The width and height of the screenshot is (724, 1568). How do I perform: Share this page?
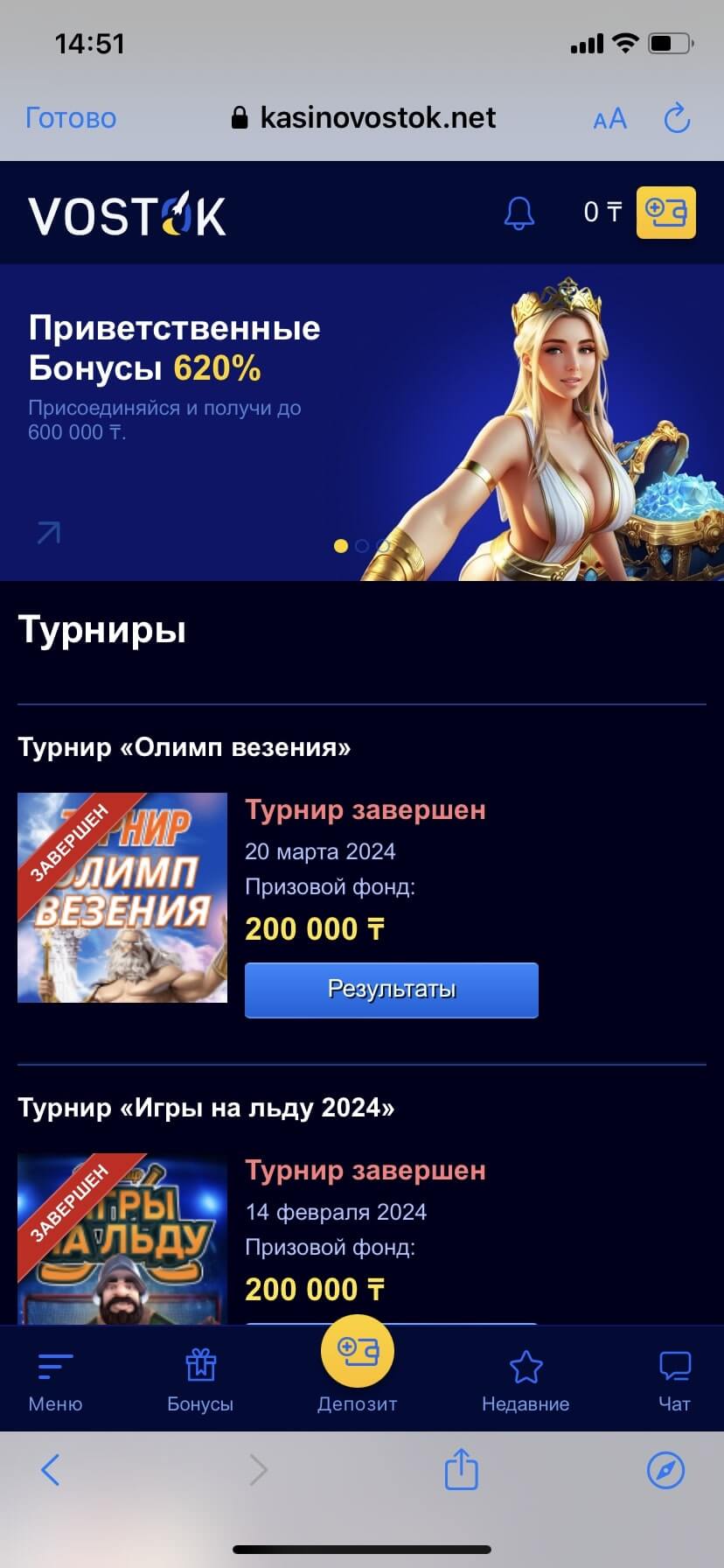click(461, 1468)
